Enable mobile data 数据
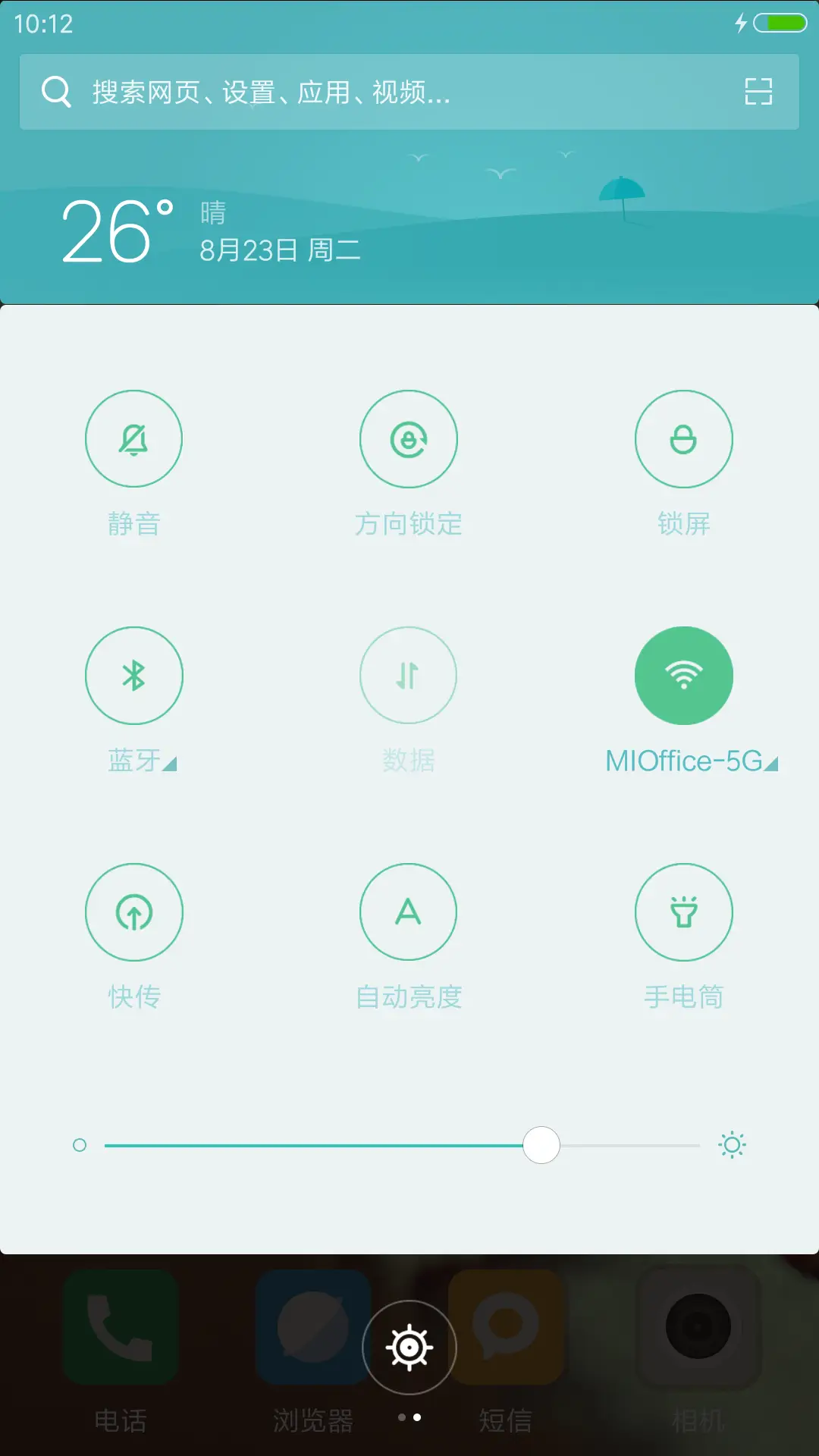This screenshot has height=1456, width=819. (x=409, y=675)
